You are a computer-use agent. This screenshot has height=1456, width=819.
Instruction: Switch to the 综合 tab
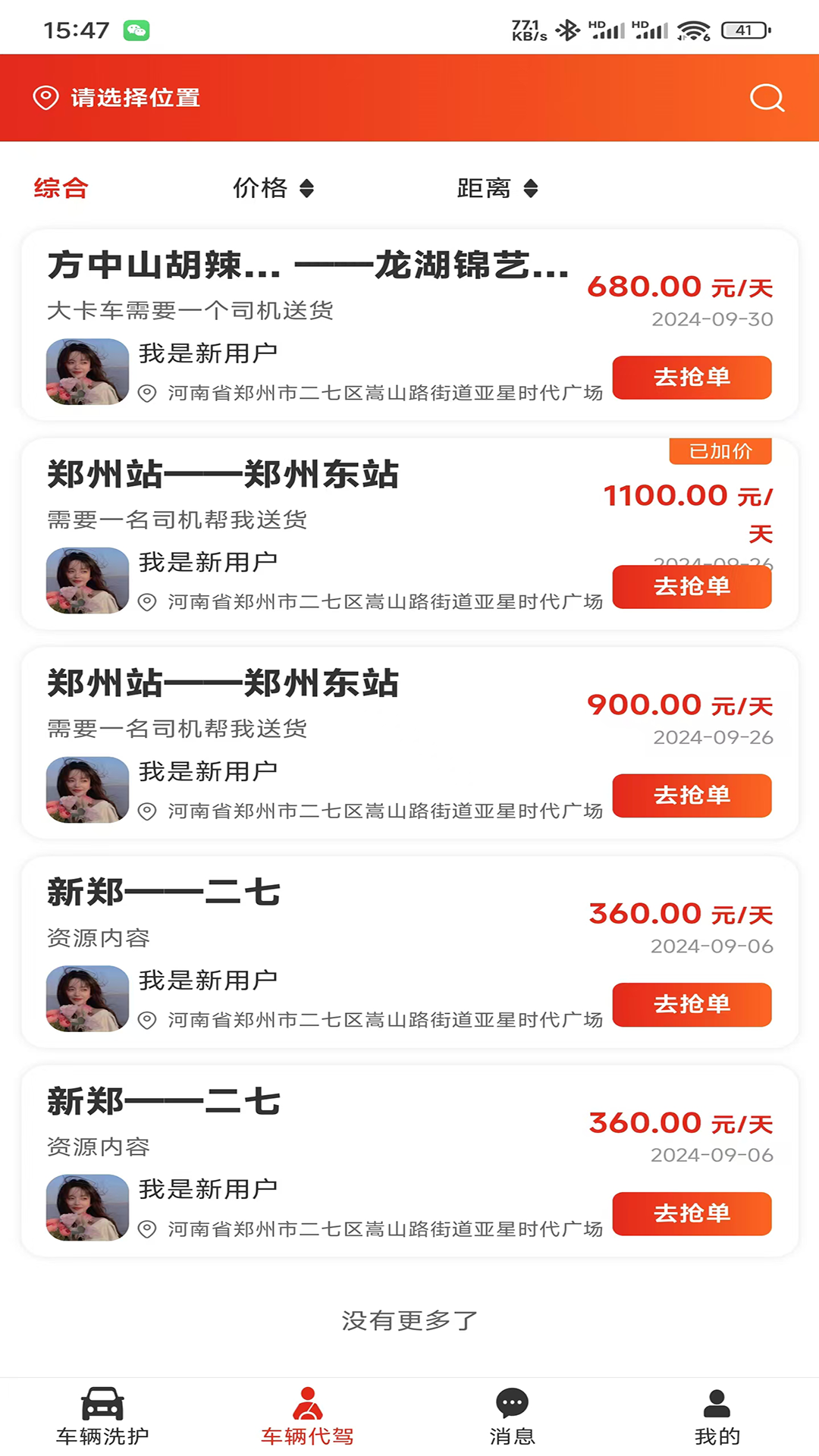click(59, 187)
